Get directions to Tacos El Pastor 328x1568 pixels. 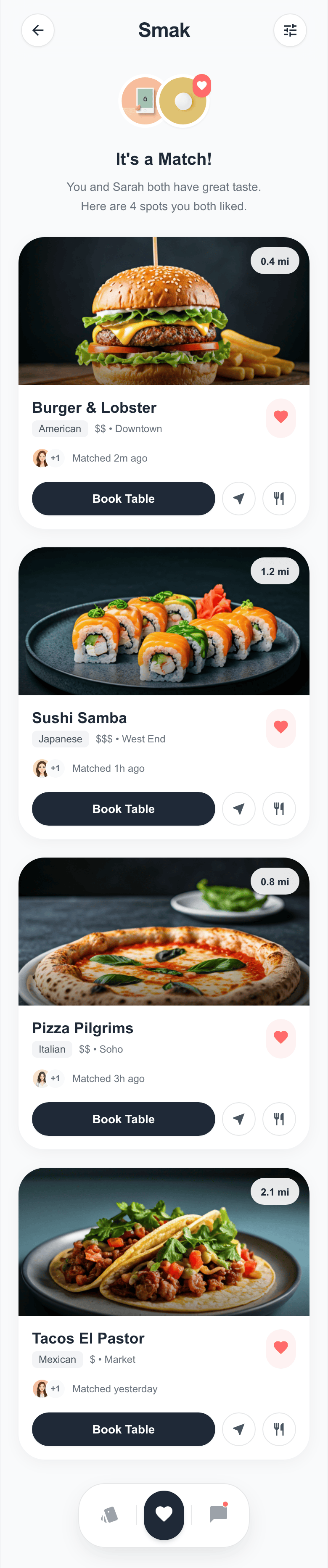point(238,1428)
